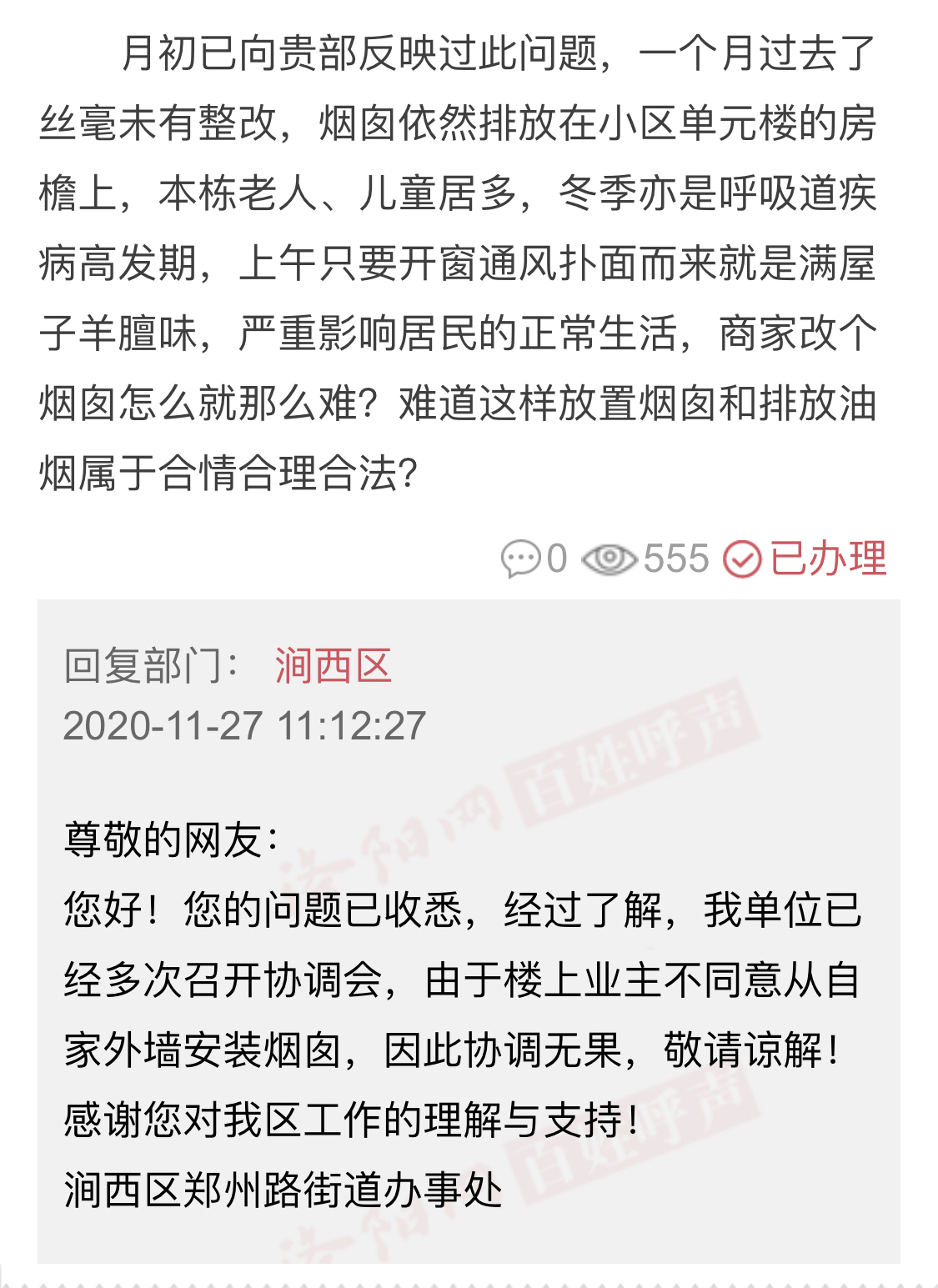Viewport: 938px width, 1288px height.
Task: Open the comments bubble icon
Action: pyautogui.click(x=520, y=559)
